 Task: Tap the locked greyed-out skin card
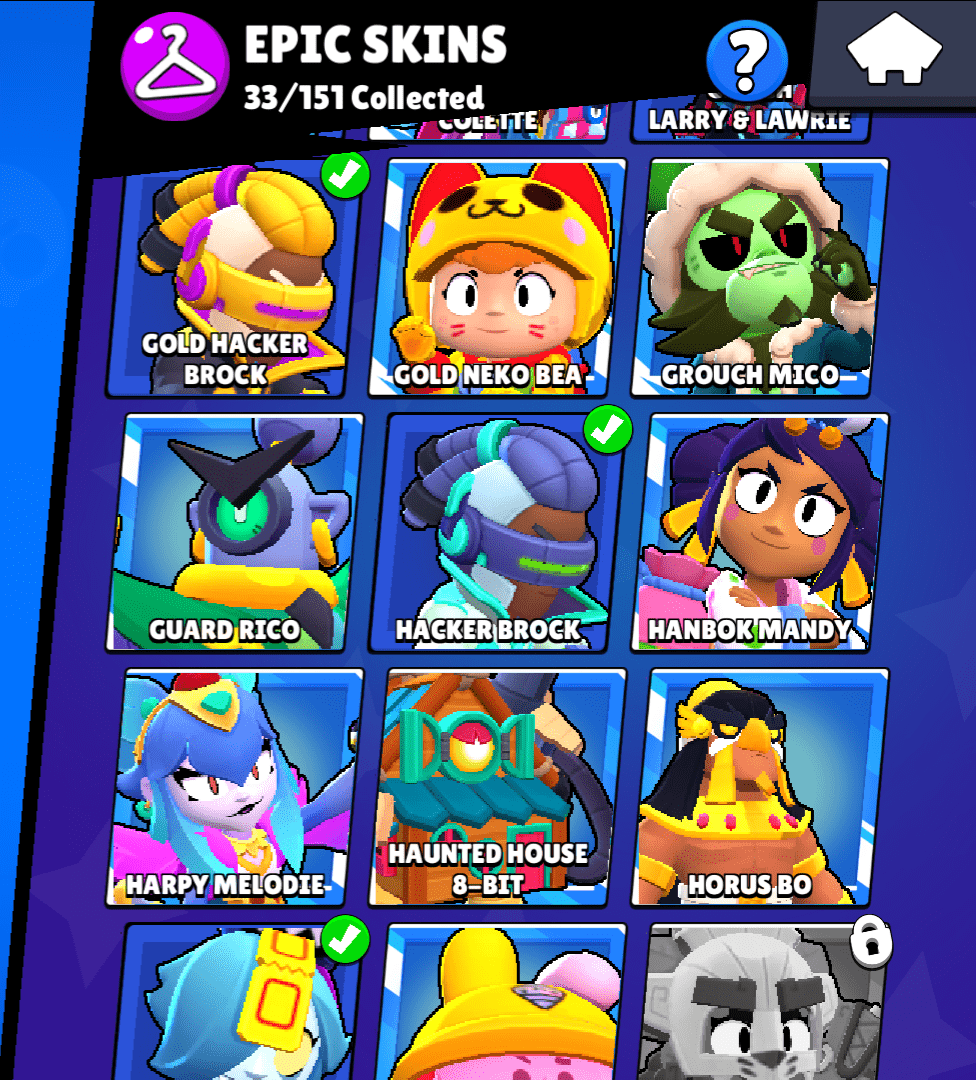coord(764,1005)
